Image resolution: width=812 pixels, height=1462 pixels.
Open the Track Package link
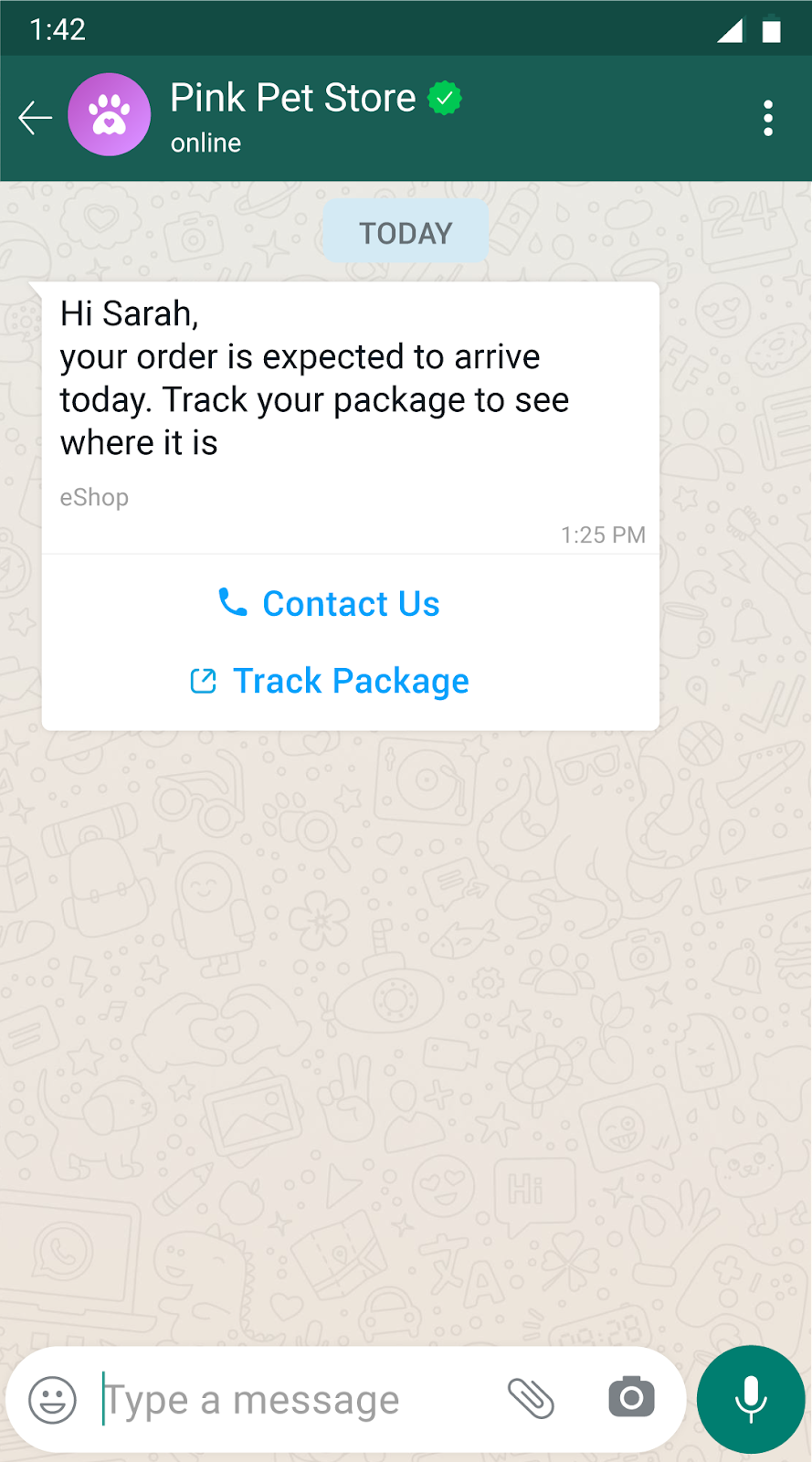330,681
